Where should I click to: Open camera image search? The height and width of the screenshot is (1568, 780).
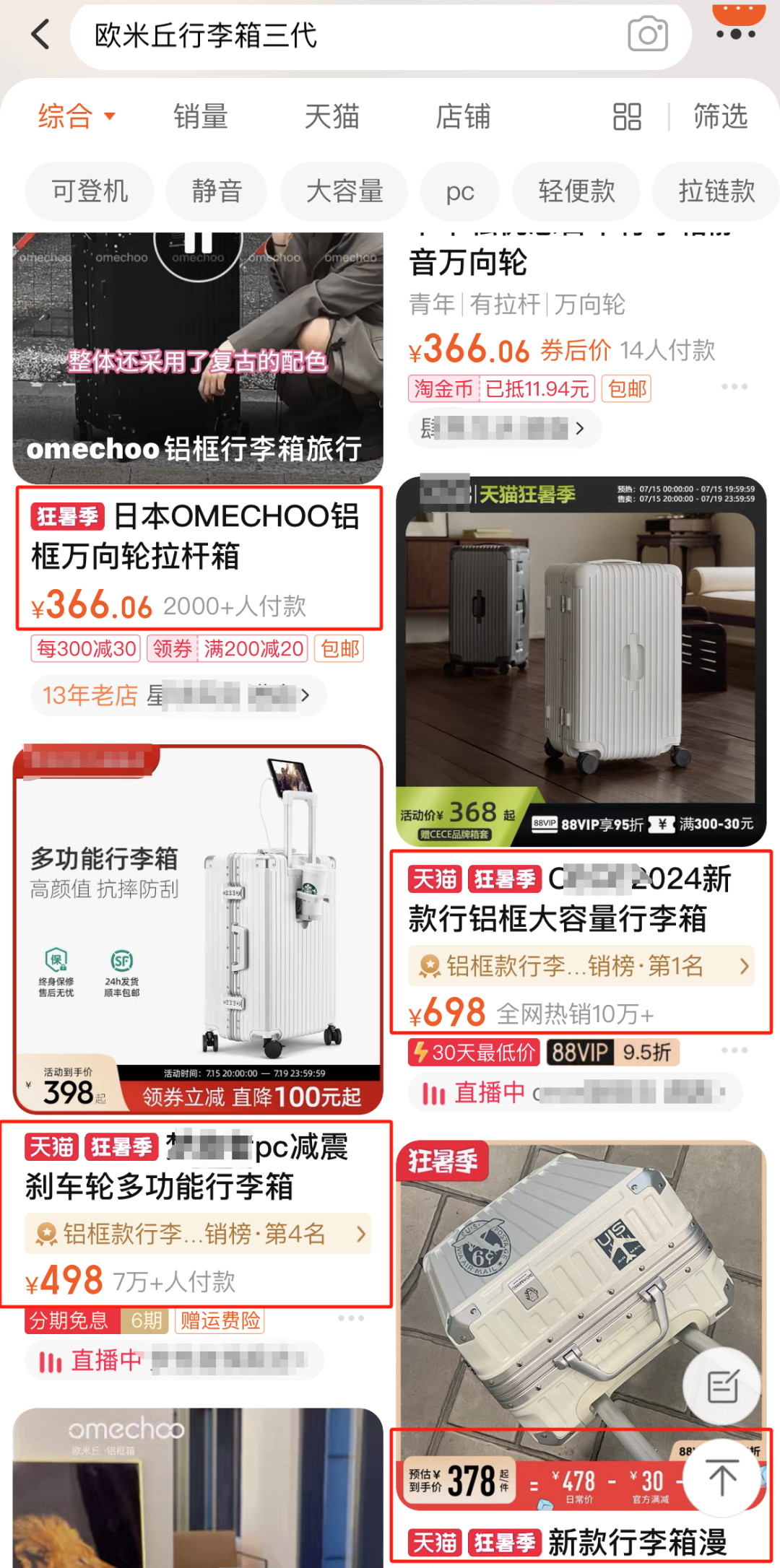tap(648, 34)
